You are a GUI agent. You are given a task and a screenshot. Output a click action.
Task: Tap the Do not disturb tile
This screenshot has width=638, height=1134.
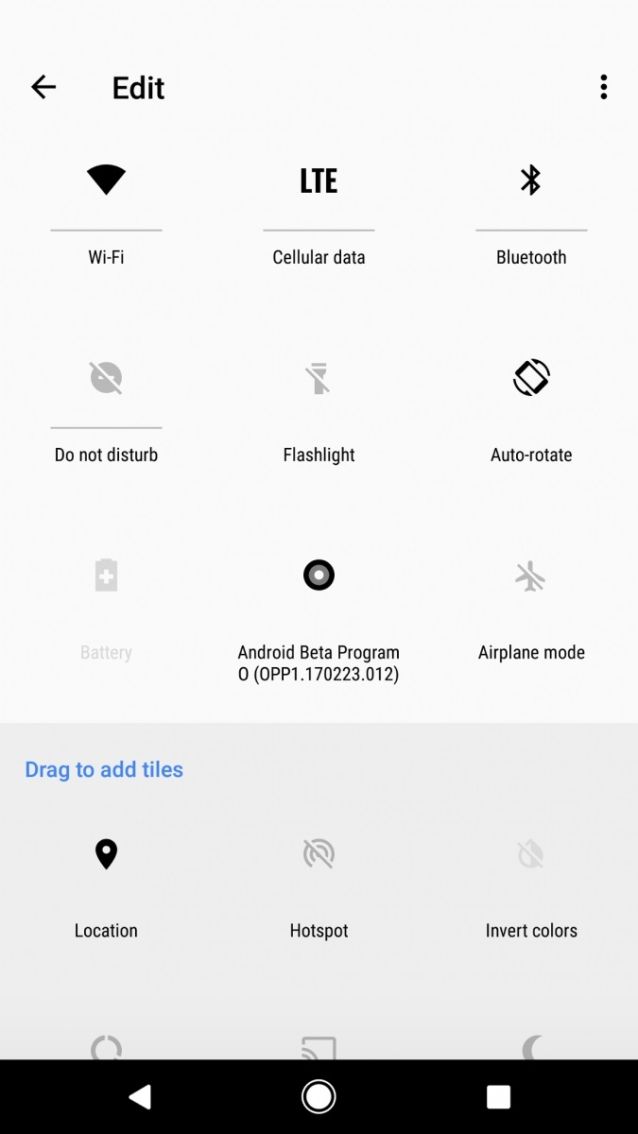pyautogui.click(x=106, y=409)
